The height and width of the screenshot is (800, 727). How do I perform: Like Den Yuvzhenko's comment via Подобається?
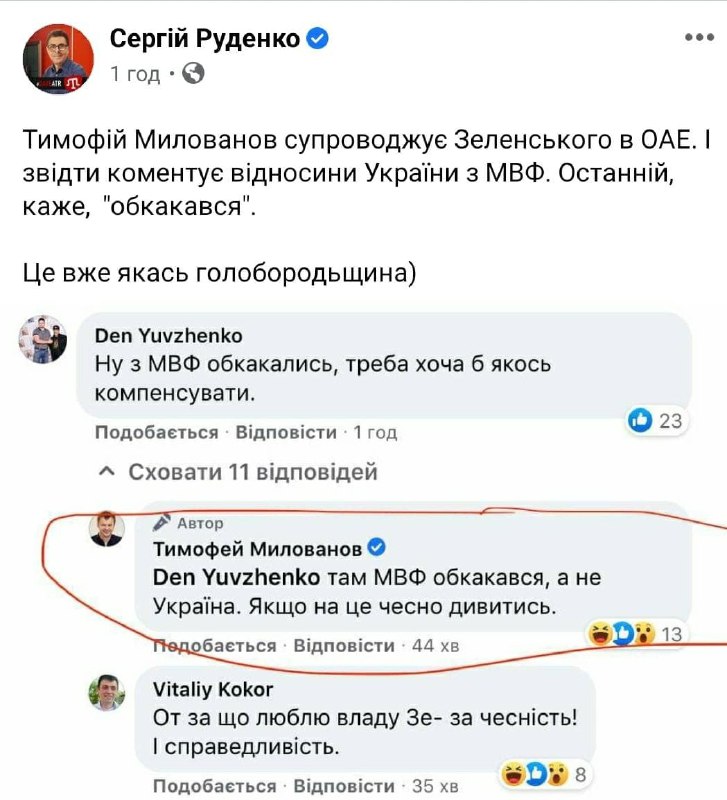(156, 432)
